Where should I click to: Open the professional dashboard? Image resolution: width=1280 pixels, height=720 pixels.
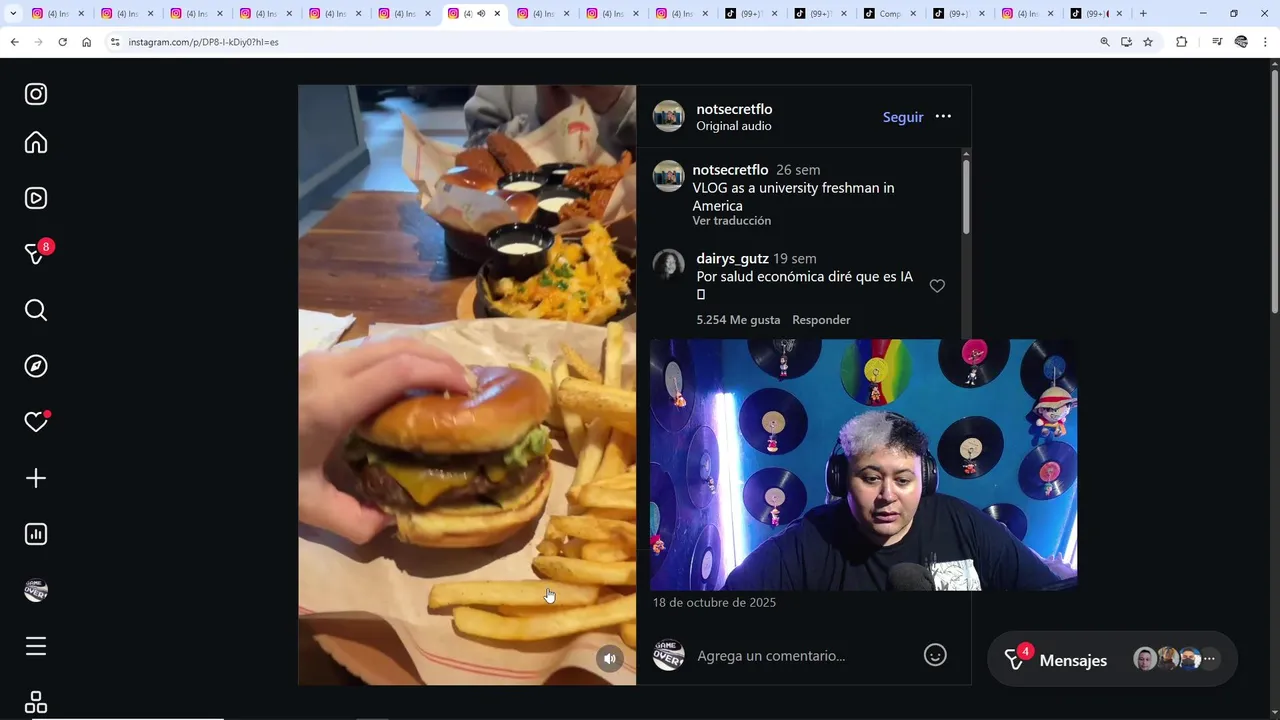(x=36, y=534)
